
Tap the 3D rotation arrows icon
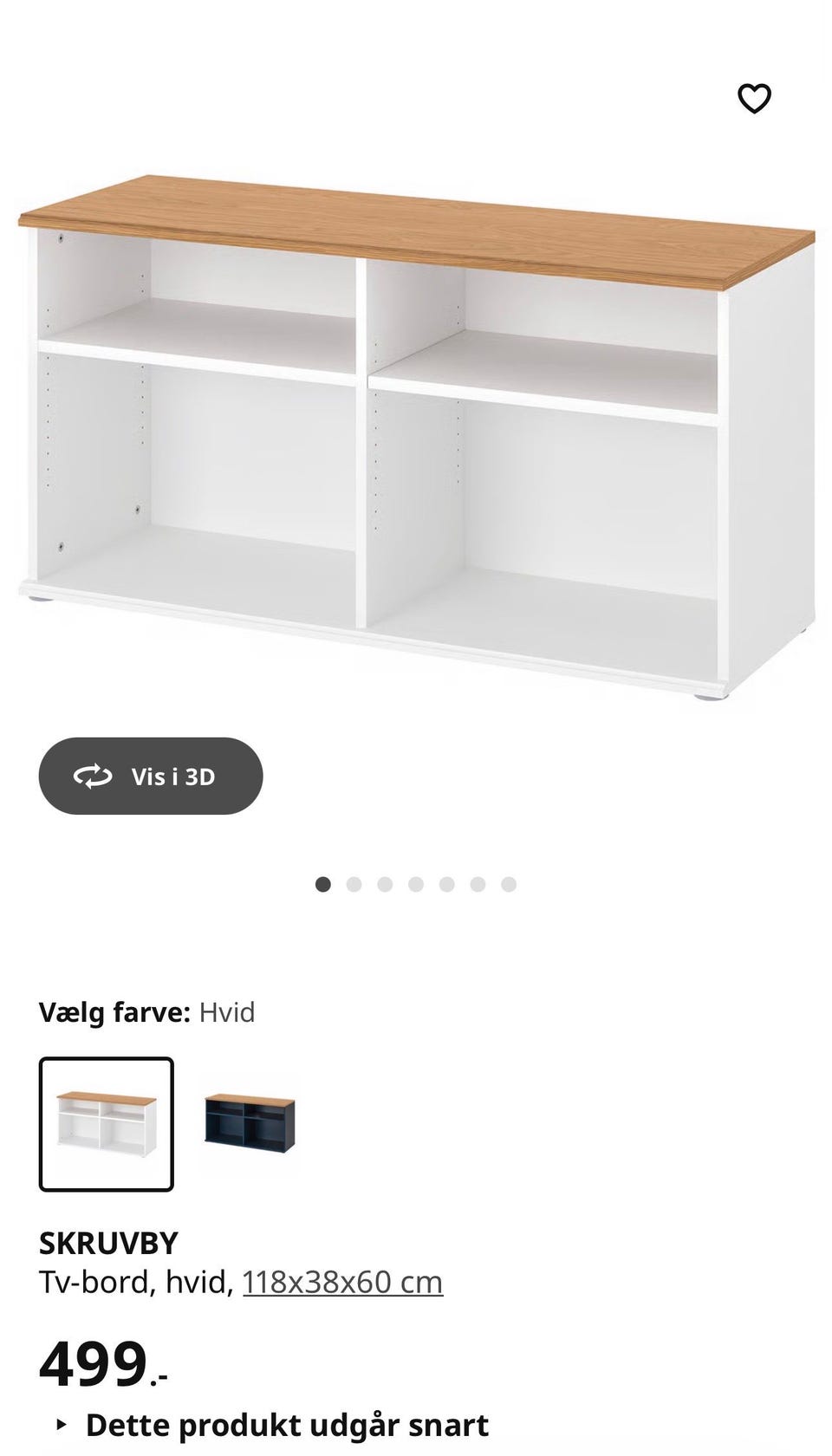[94, 777]
